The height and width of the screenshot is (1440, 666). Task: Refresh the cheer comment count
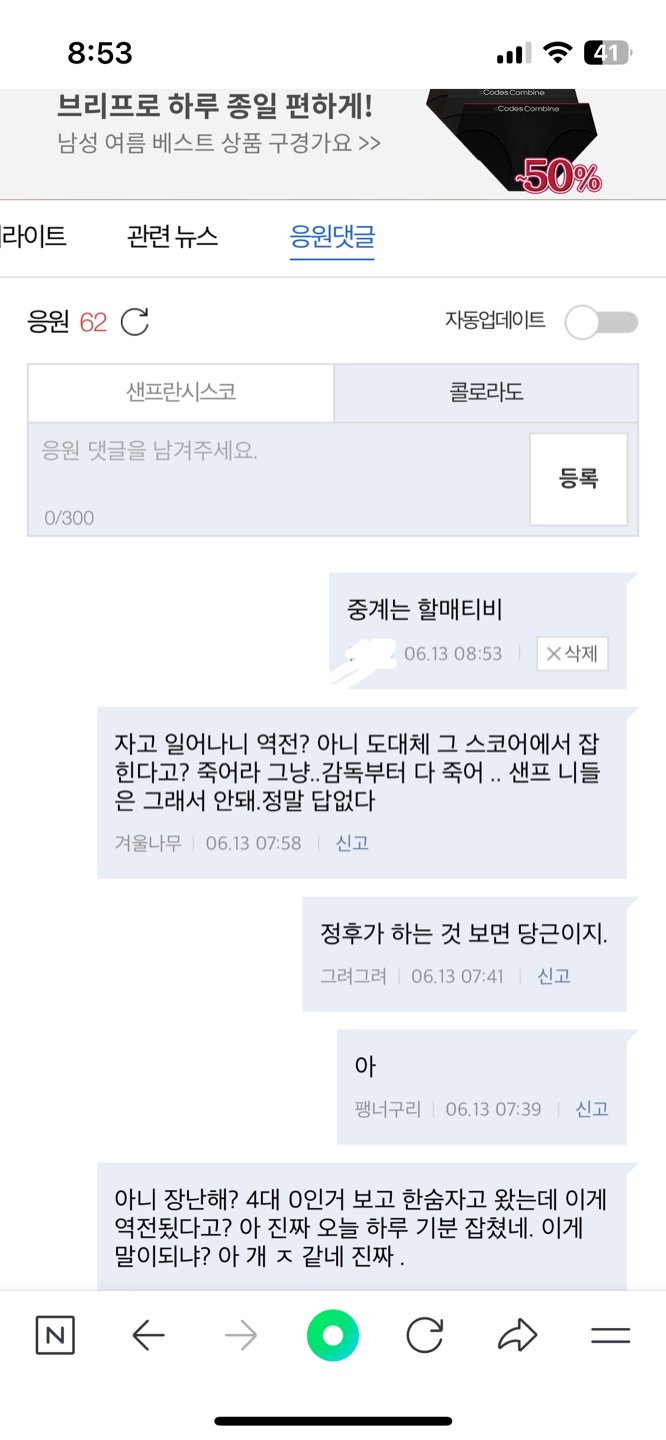(134, 322)
